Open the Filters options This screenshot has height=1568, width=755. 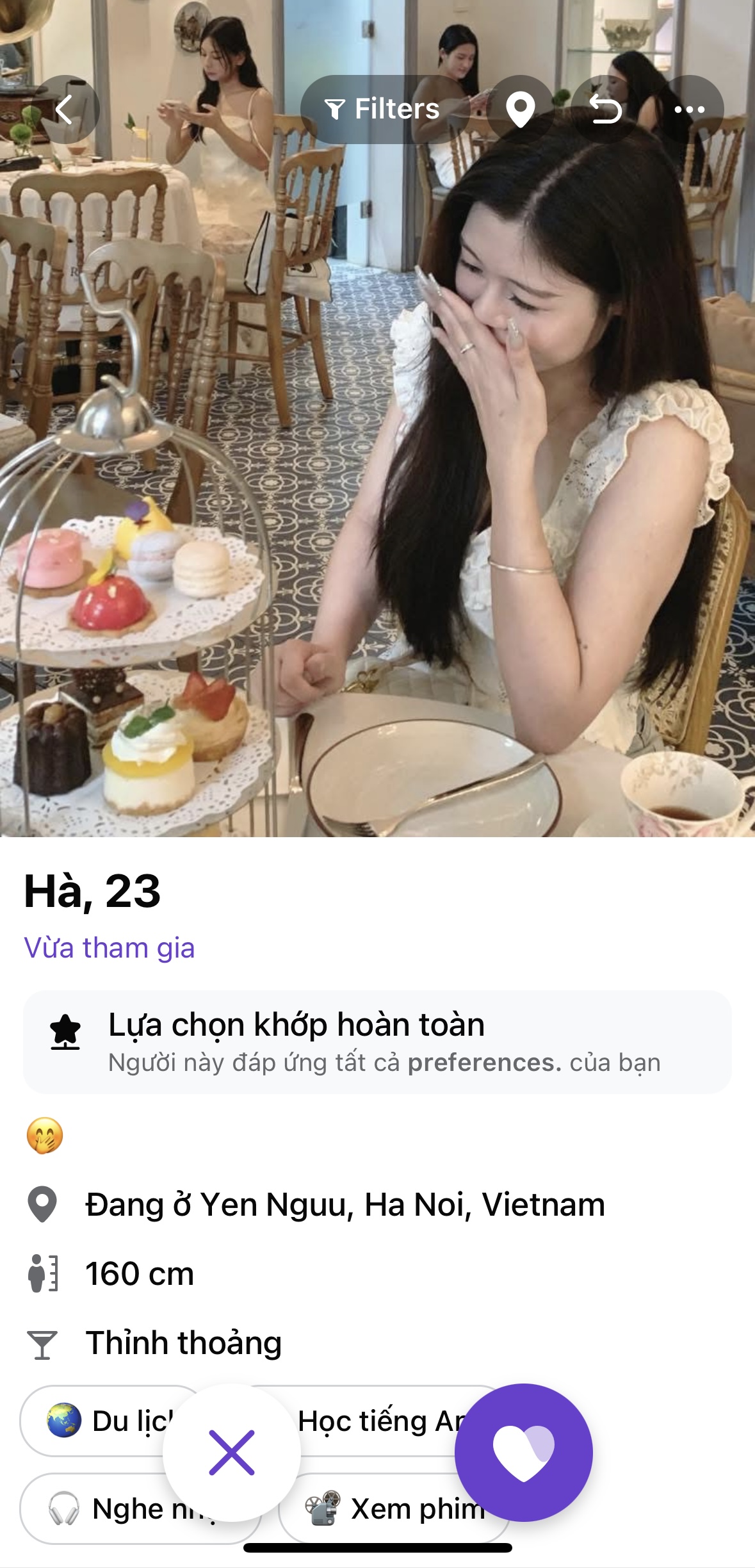[384, 110]
